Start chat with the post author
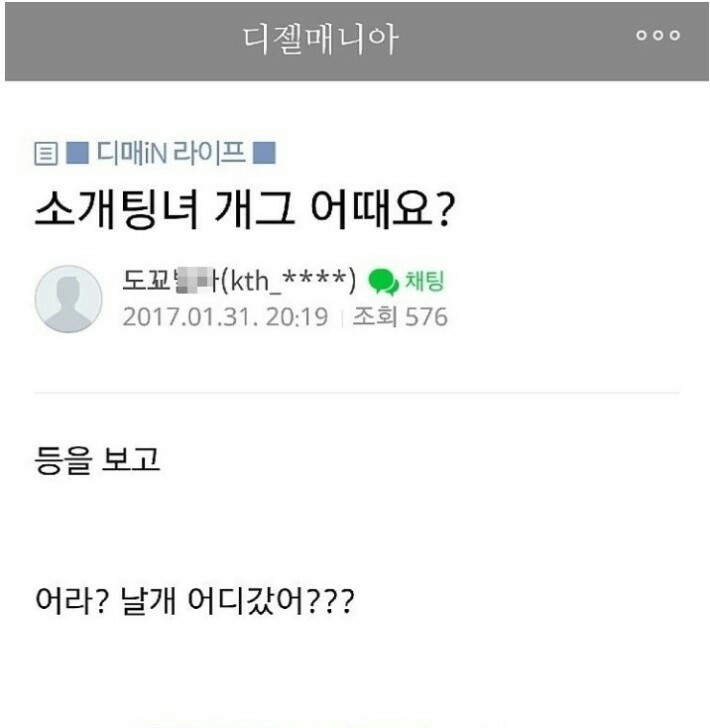This screenshot has width=710, height=728. pyautogui.click(x=407, y=282)
